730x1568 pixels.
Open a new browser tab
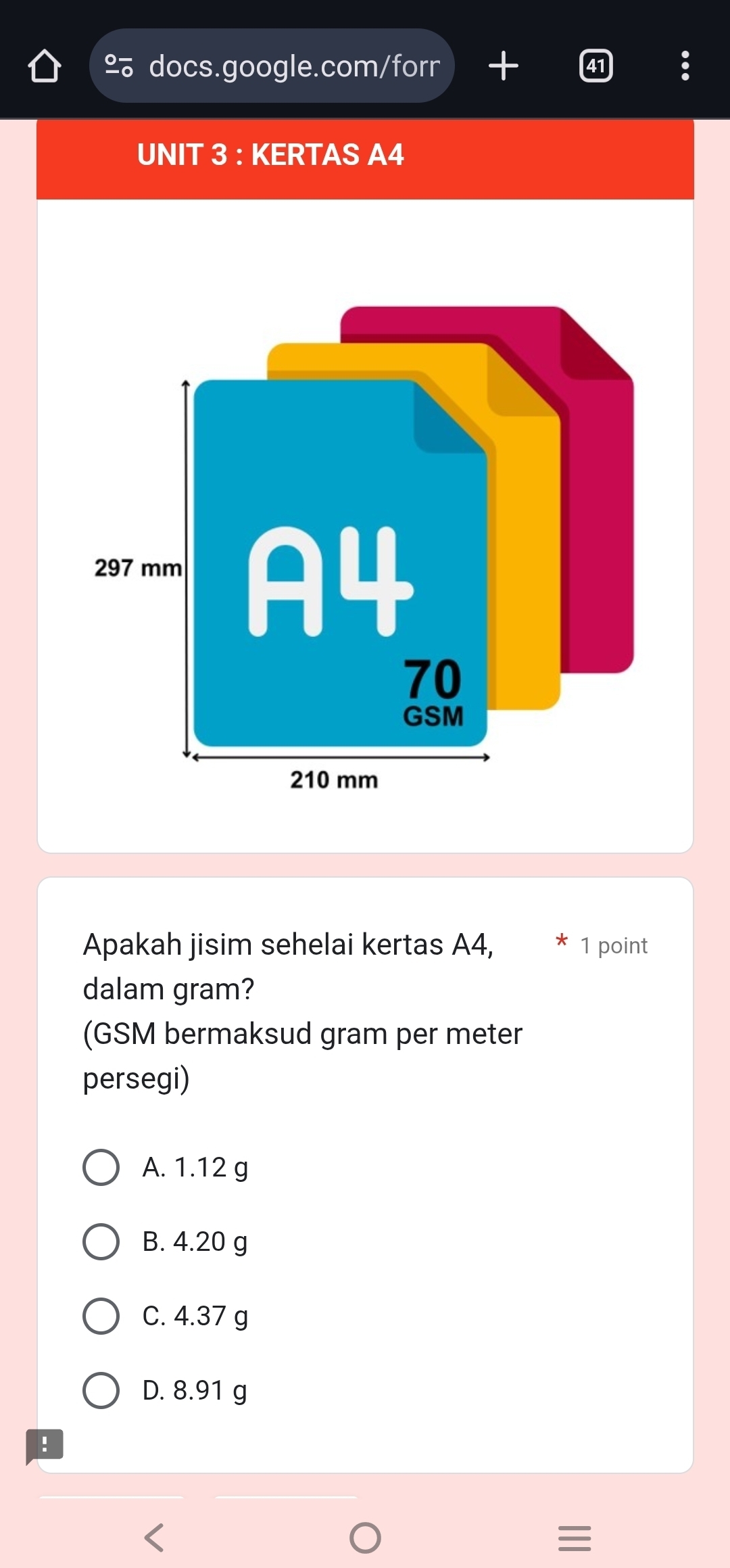coord(503,66)
